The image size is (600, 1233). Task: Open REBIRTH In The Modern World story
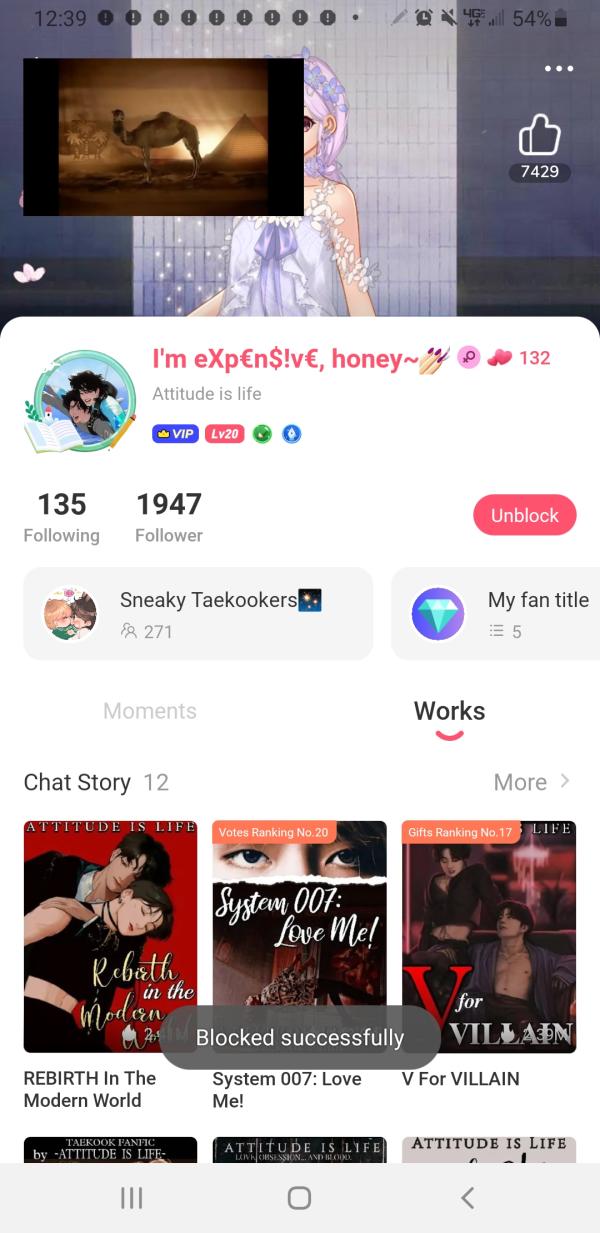[x=110, y=936]
